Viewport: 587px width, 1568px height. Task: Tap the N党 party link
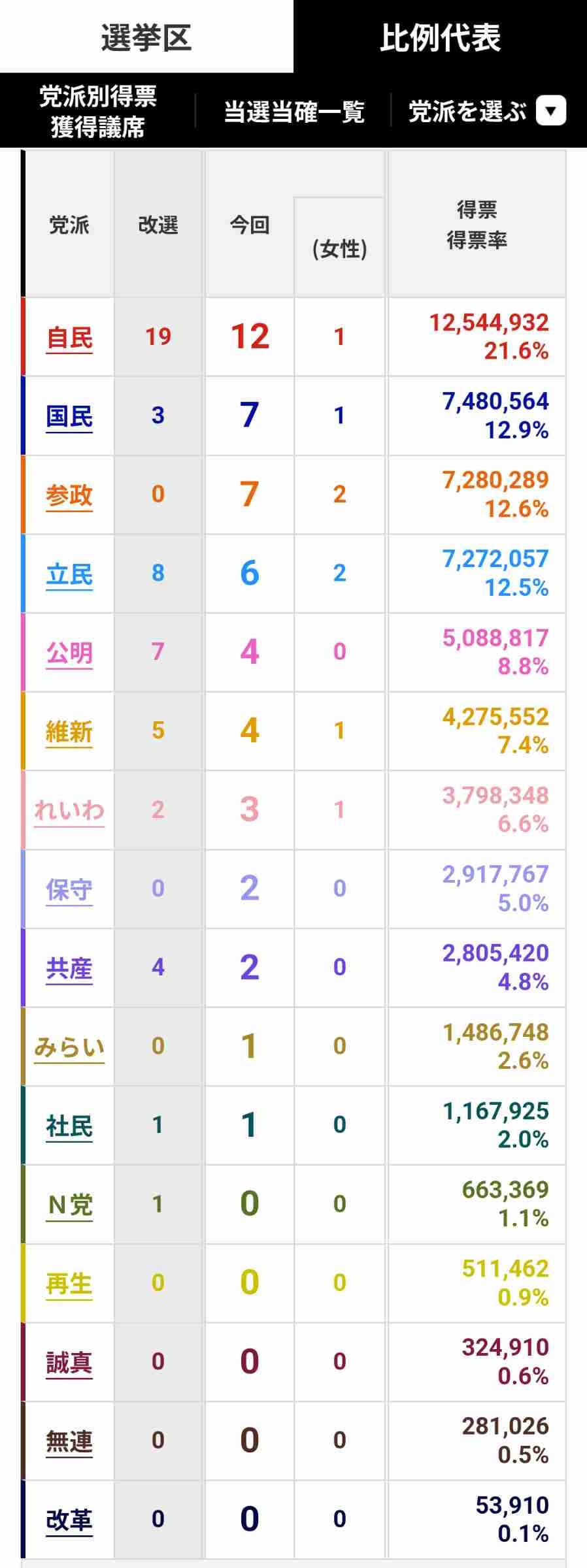[x=69, y=1205]
